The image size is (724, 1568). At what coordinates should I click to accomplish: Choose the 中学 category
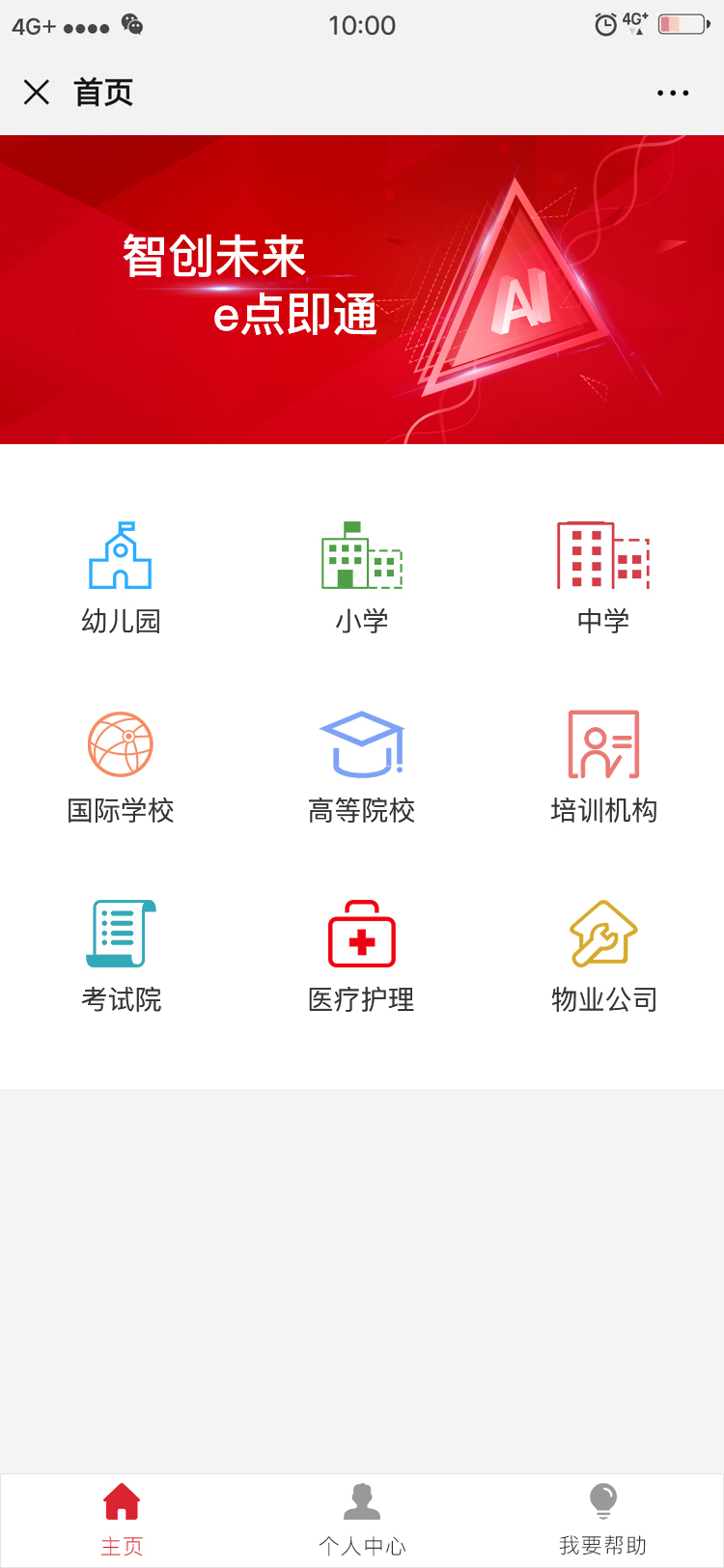click(x=603, y=576)
